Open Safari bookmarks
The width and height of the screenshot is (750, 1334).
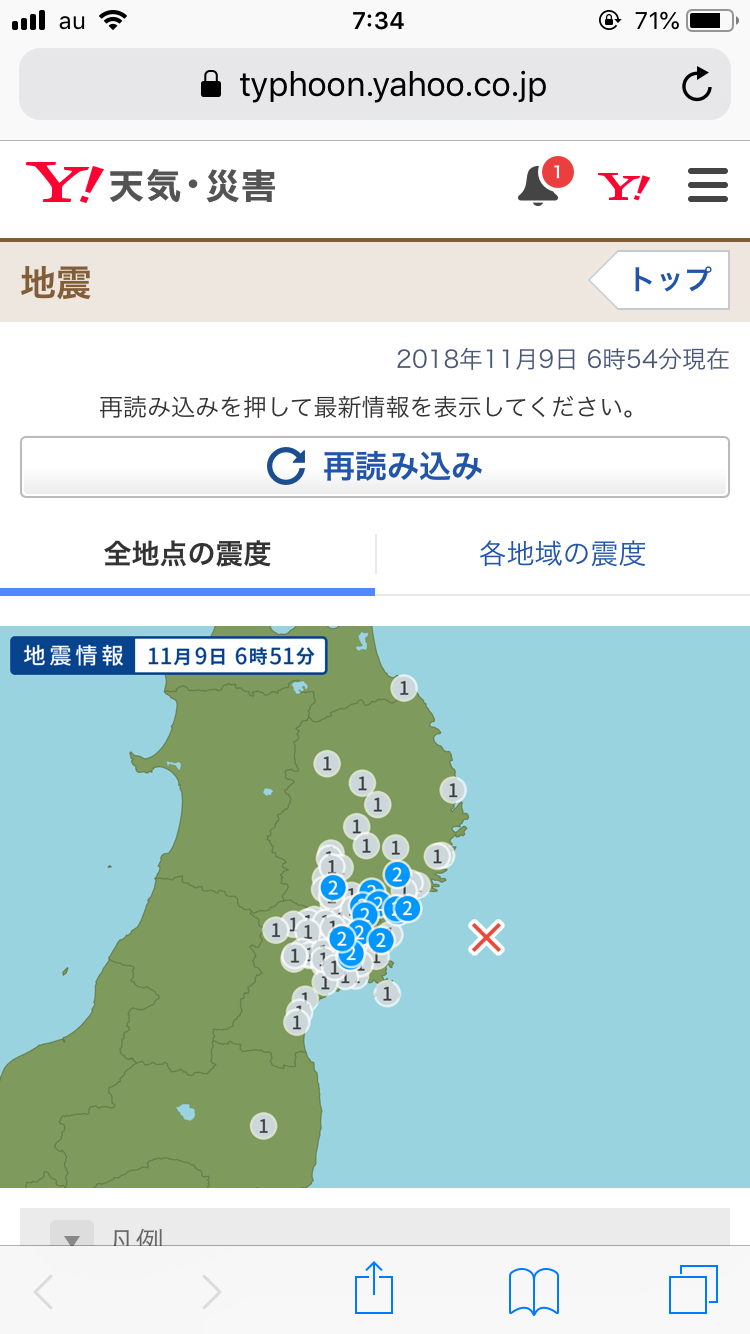coord(533,1291)
